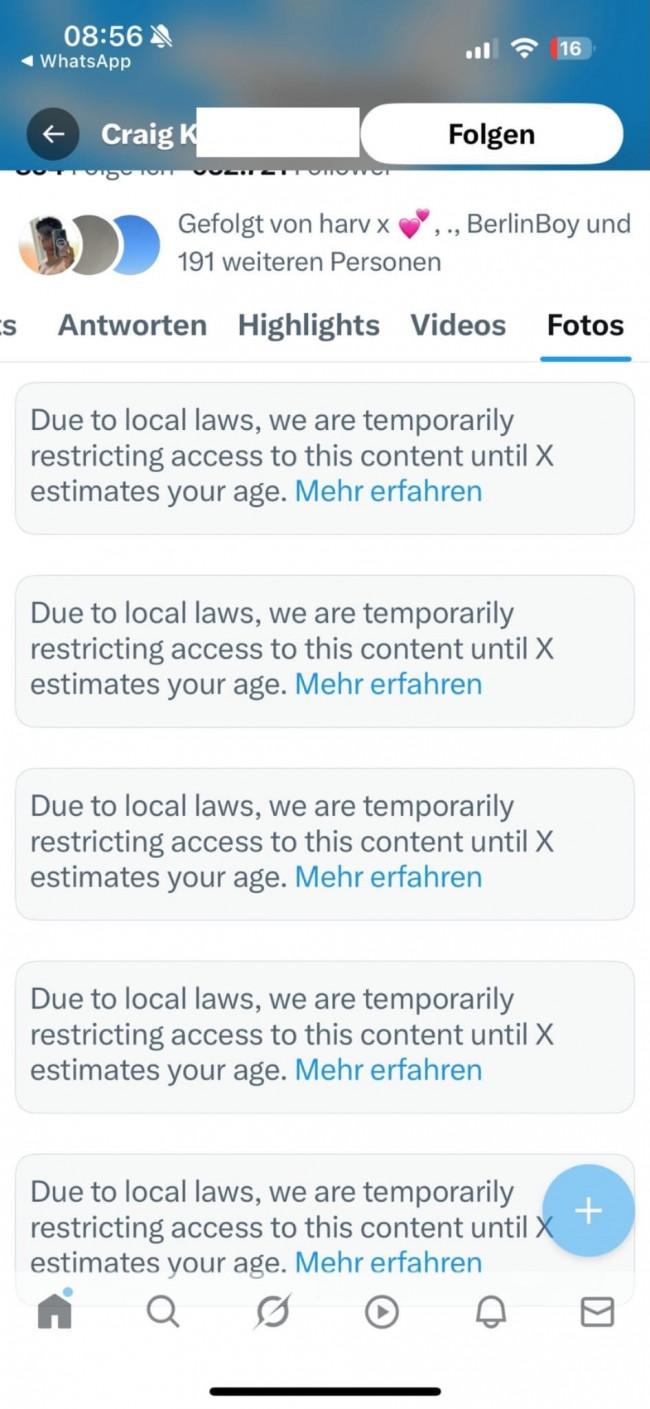Go back using the arrow button

(x=53, y=134)
